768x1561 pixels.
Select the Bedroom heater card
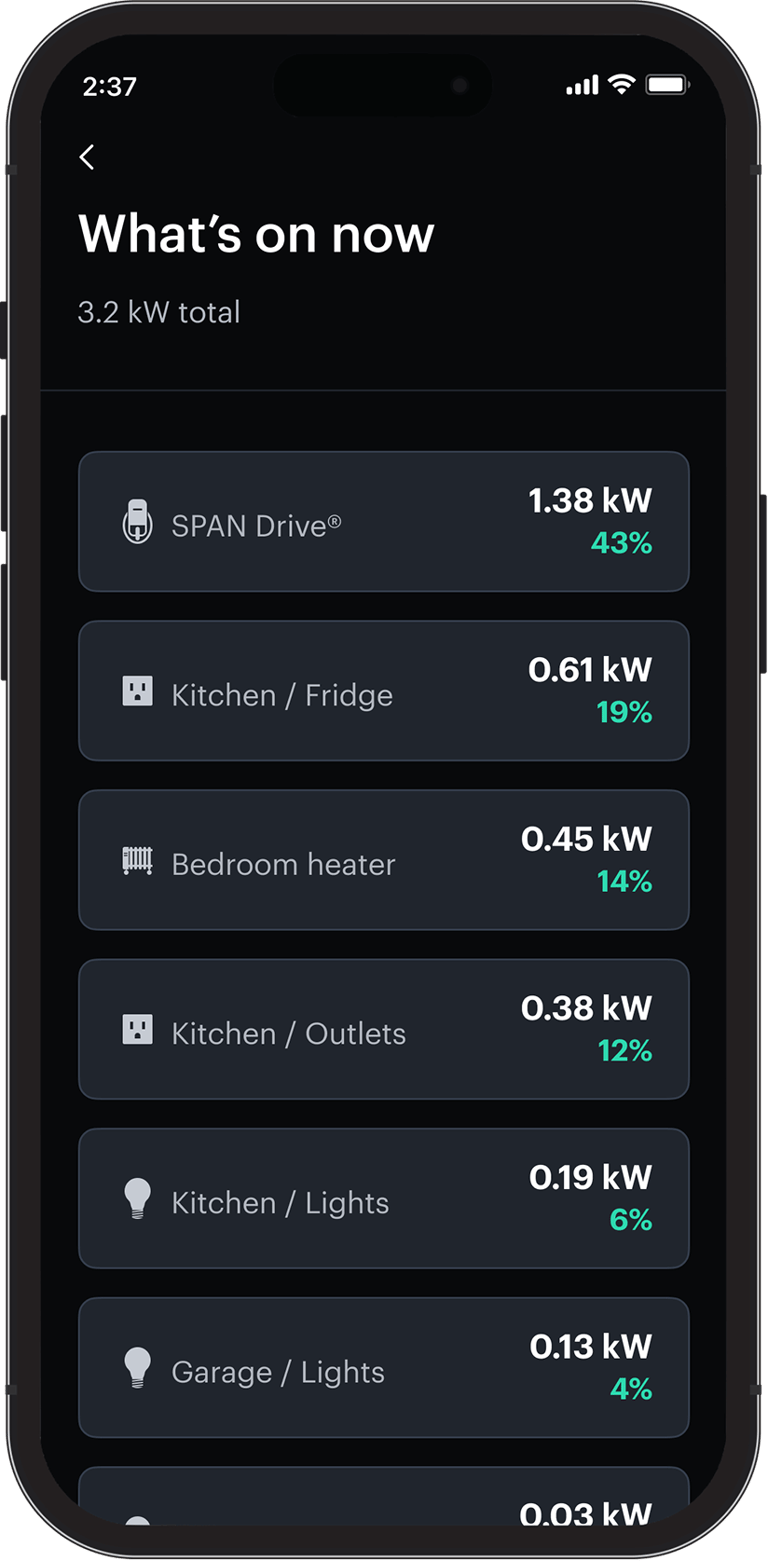(x=383, y=860)
